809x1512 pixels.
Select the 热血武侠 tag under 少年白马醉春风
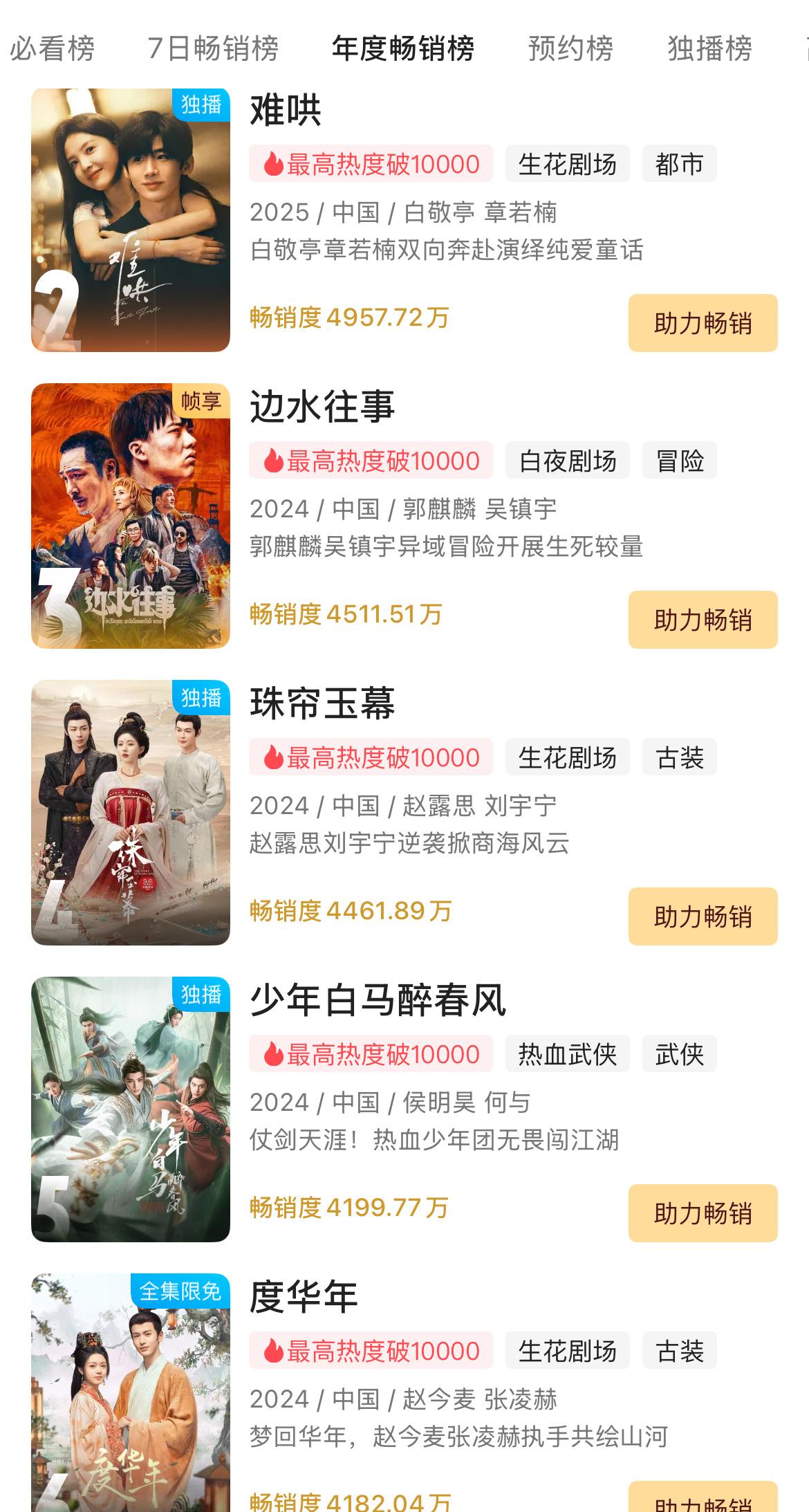[x=567, y=1054]
